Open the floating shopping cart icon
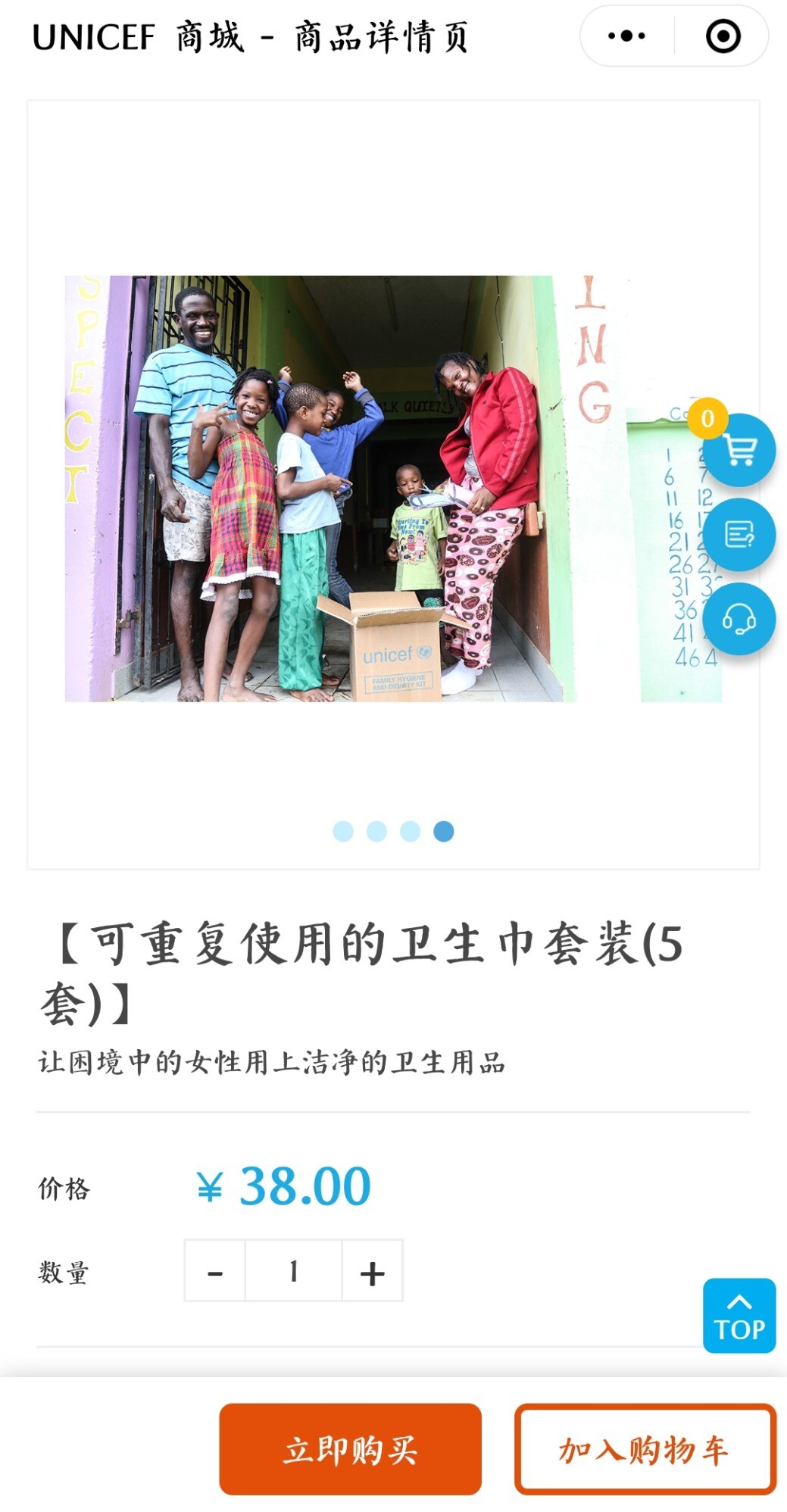The image size is (787, 1512). point(739,450)
